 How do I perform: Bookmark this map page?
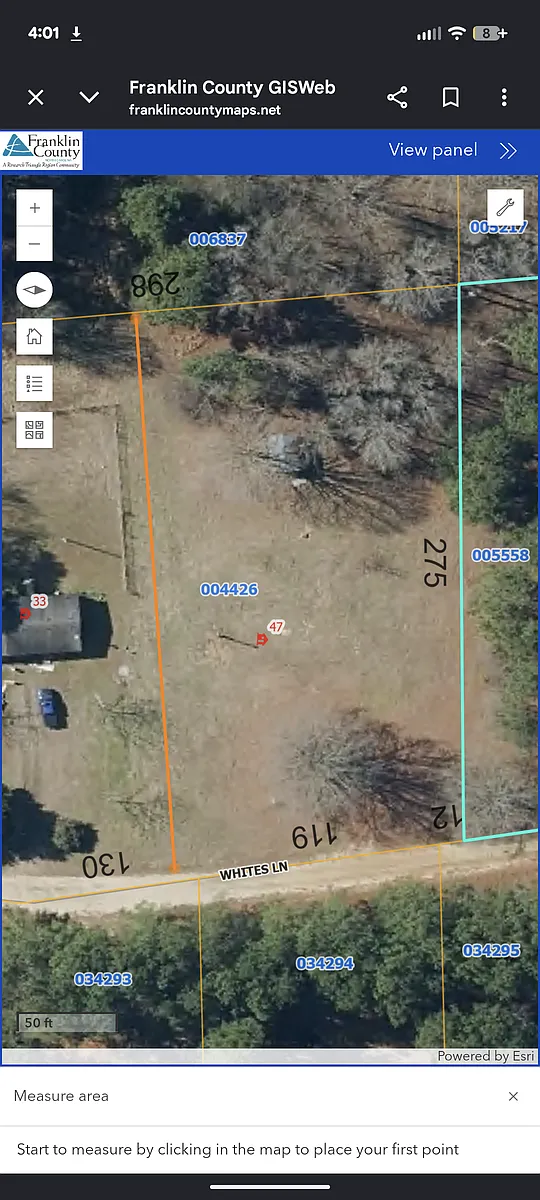(x=451, y=97)
